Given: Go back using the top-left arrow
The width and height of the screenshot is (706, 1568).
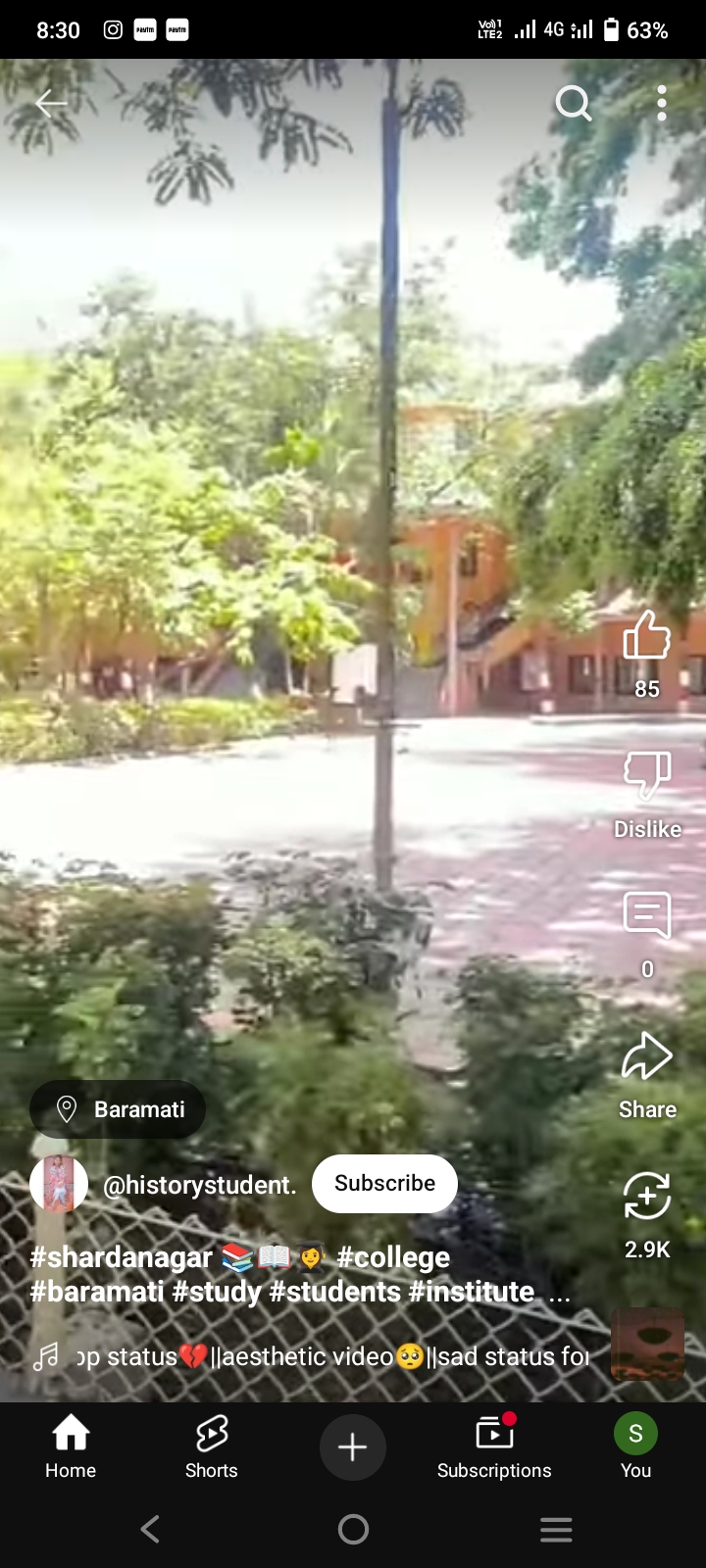Looking at the screenshot, I should tap(51, 103).
